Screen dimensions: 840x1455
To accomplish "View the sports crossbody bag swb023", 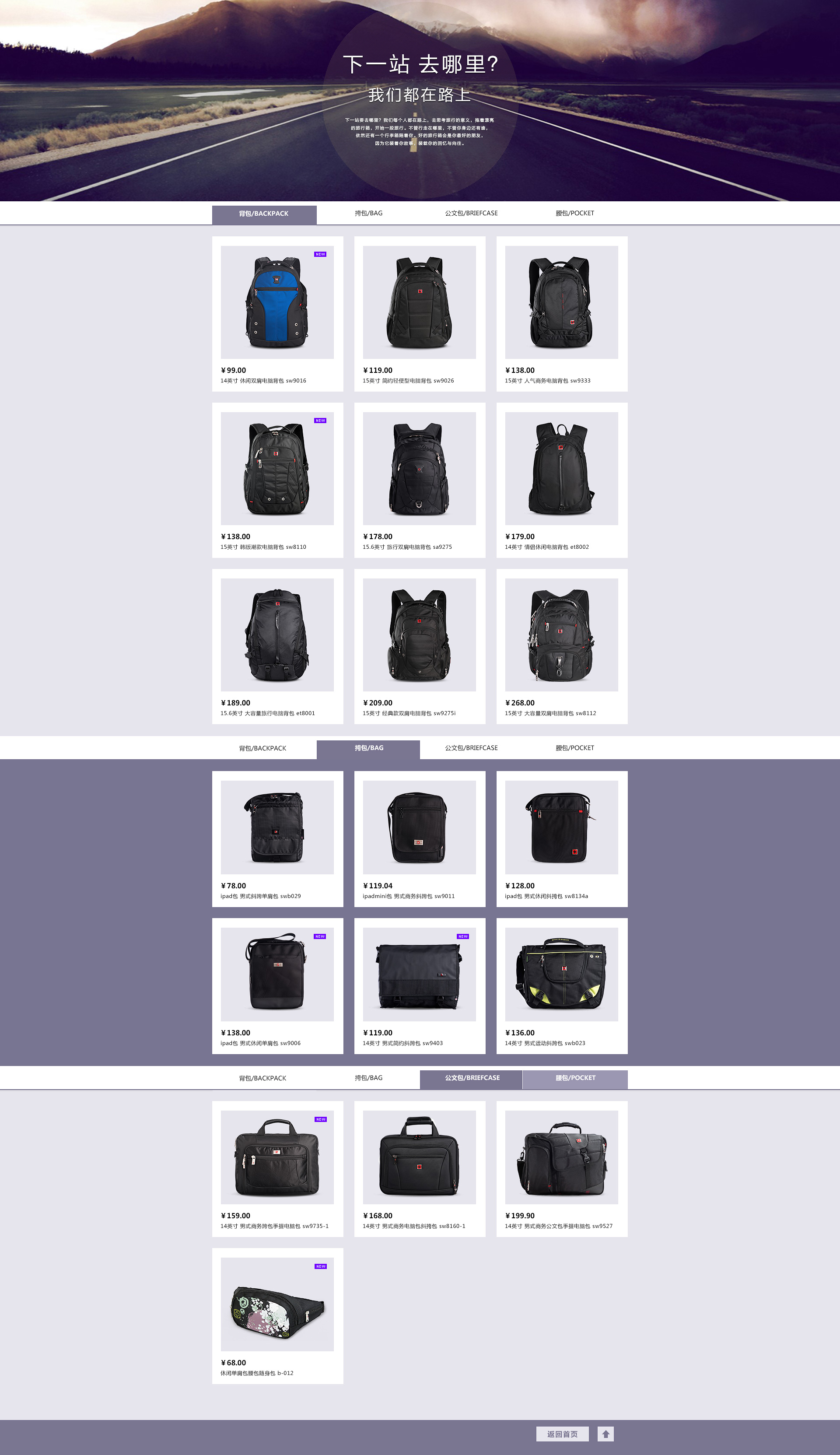I will click(x=561, y=986).
